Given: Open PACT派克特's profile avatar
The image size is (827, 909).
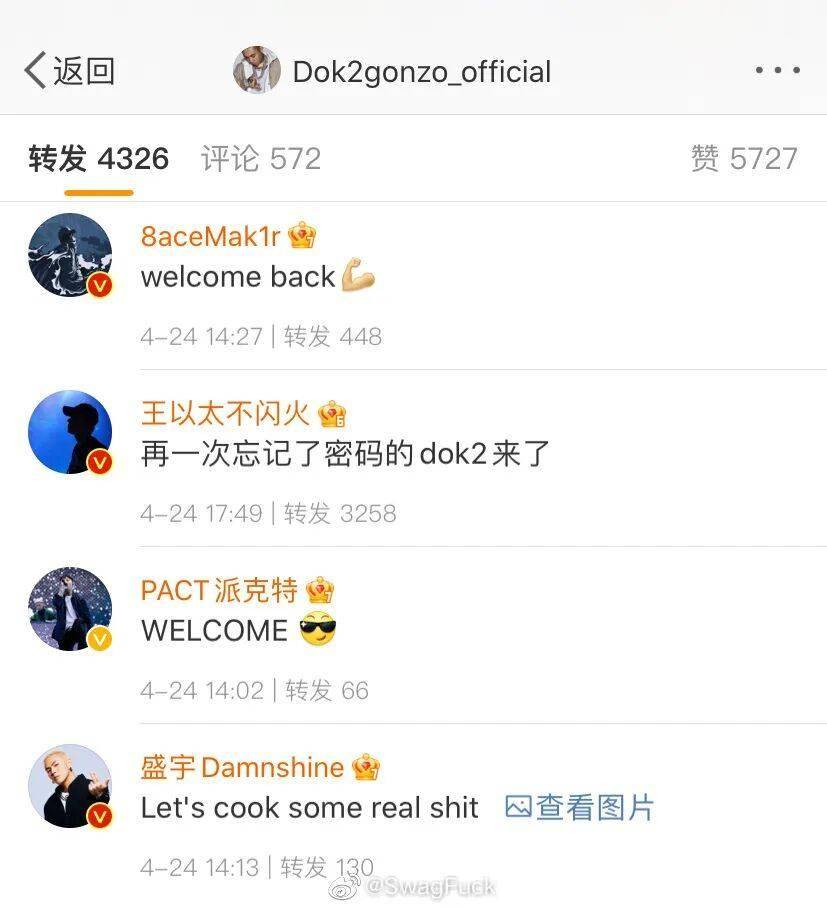Looking at the screenshot, I should 70,609.
